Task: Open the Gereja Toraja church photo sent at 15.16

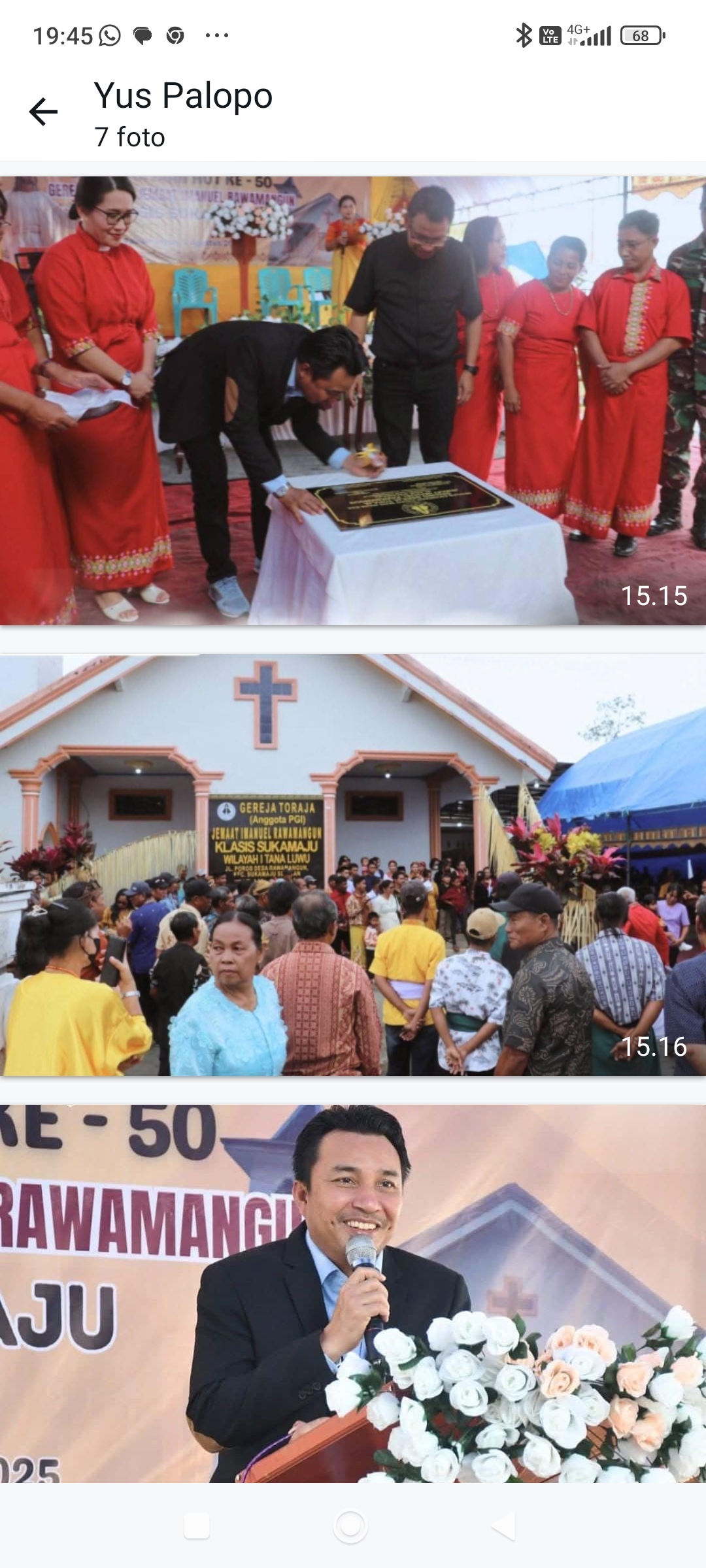Action: [353, 865]
